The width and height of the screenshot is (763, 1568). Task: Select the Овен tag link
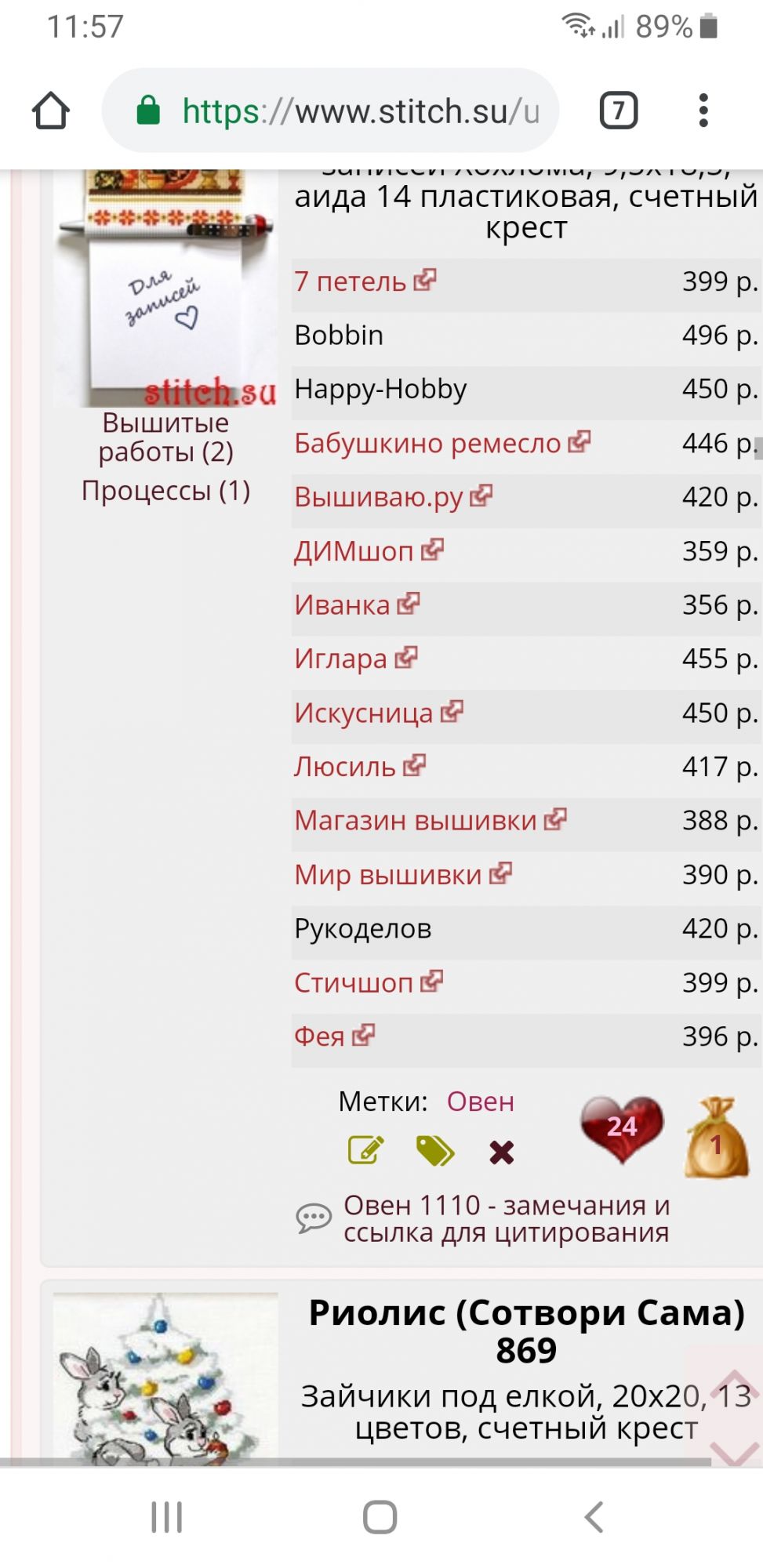pyautogui.click(x=480, y=1102)
